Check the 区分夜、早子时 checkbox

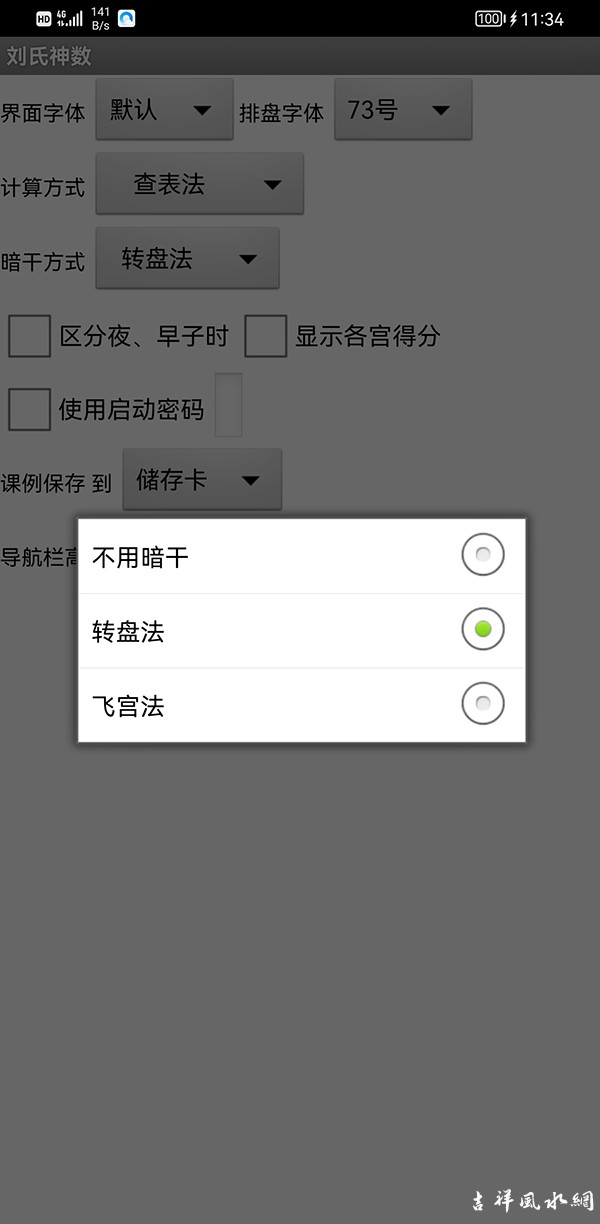click(x=30, y=336)
